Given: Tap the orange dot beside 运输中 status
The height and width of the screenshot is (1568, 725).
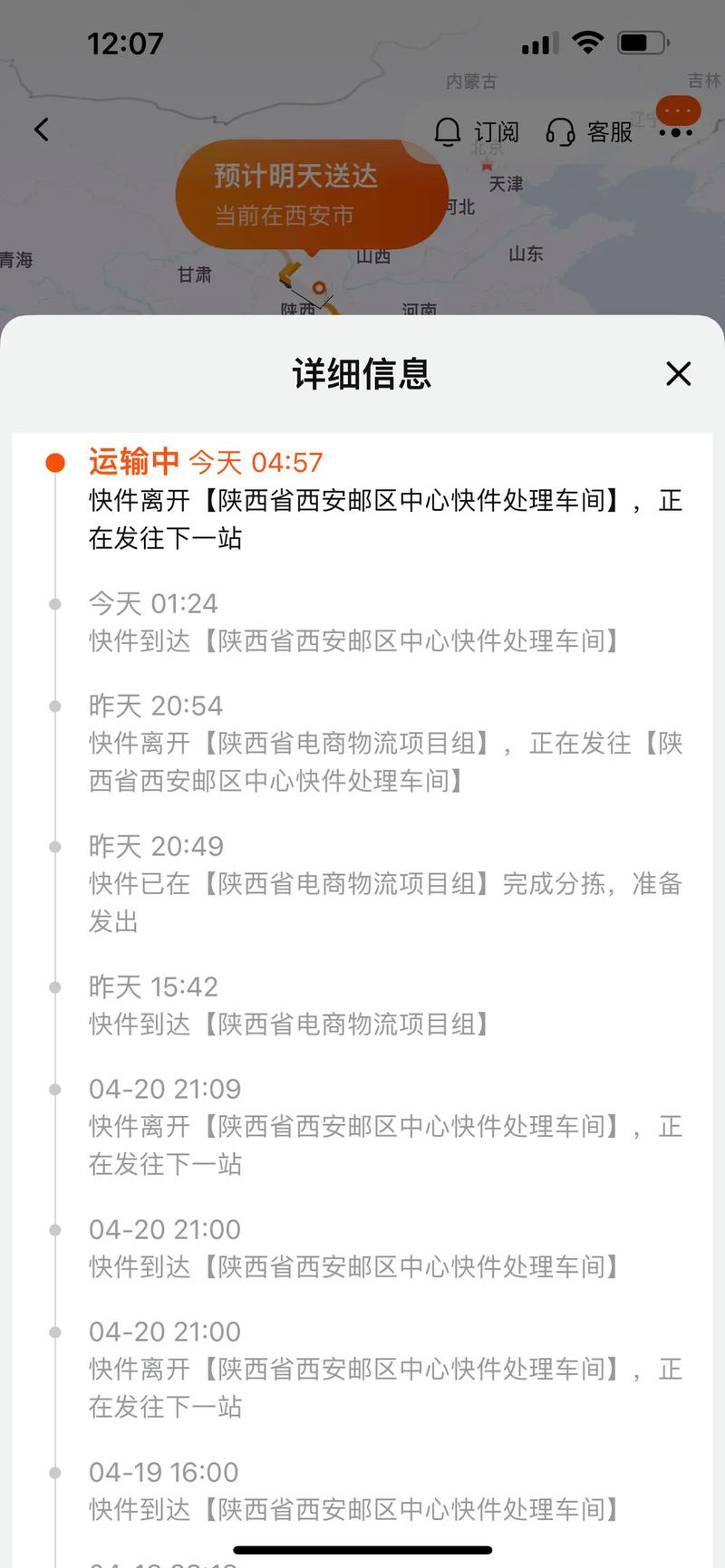Looking at the screenshot, I should coord(55,462).
